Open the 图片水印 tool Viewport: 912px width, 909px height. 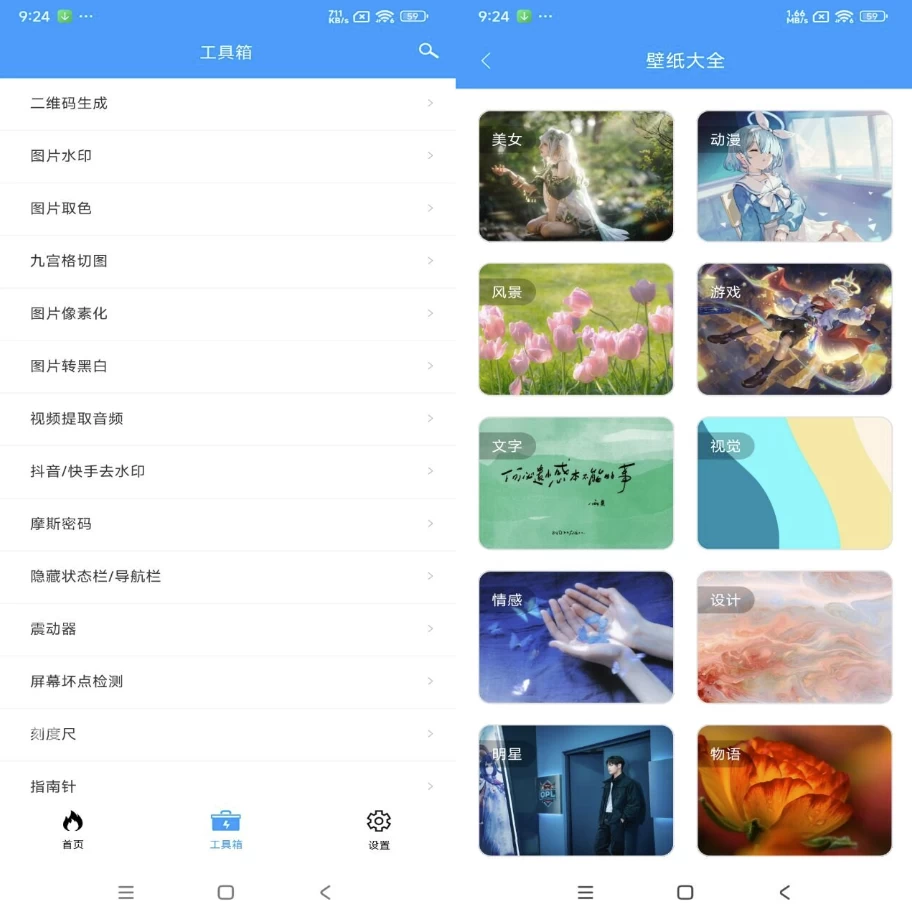pos(228,156)
